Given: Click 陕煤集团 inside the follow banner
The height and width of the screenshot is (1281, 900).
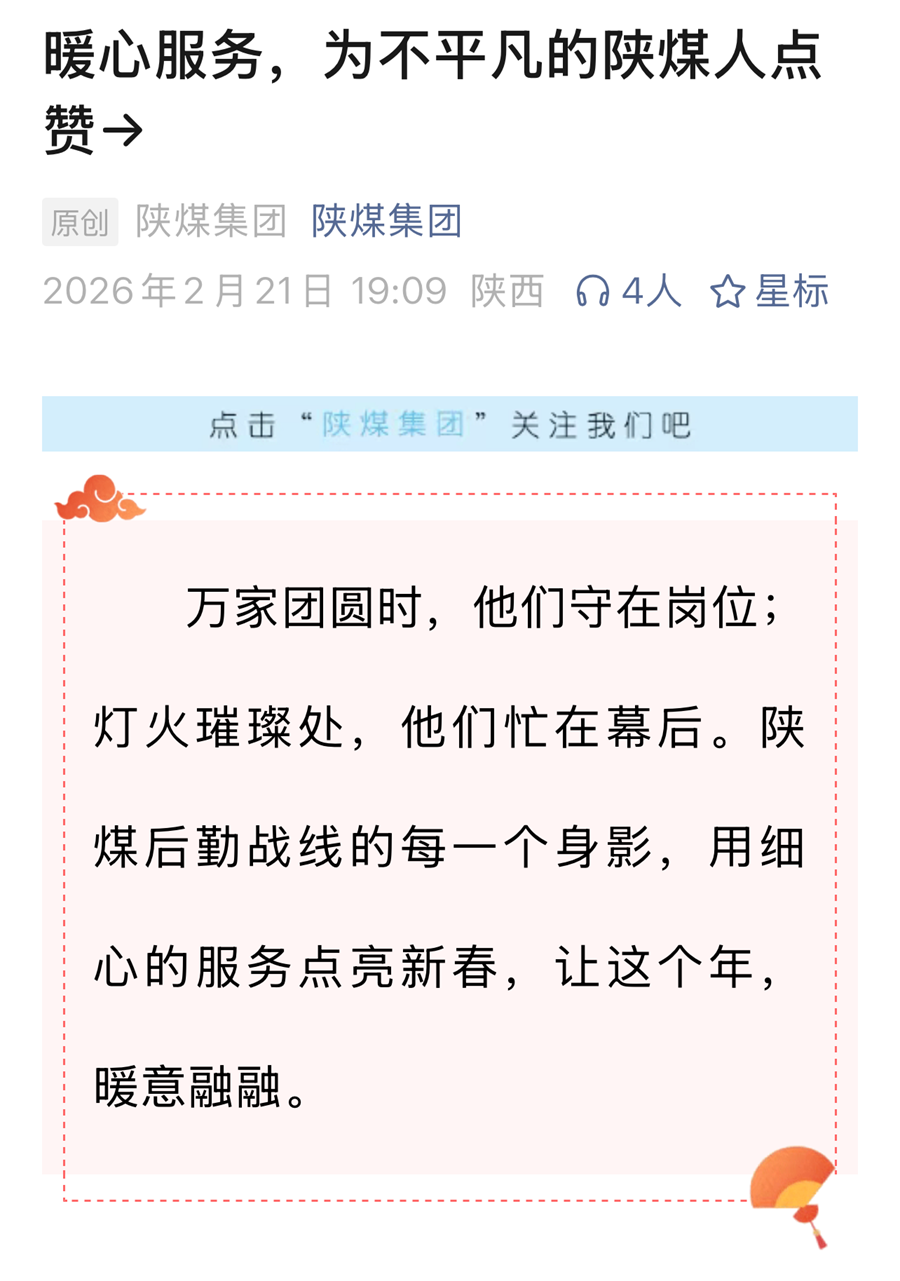Looking at the screenshot, I should 394,424.
